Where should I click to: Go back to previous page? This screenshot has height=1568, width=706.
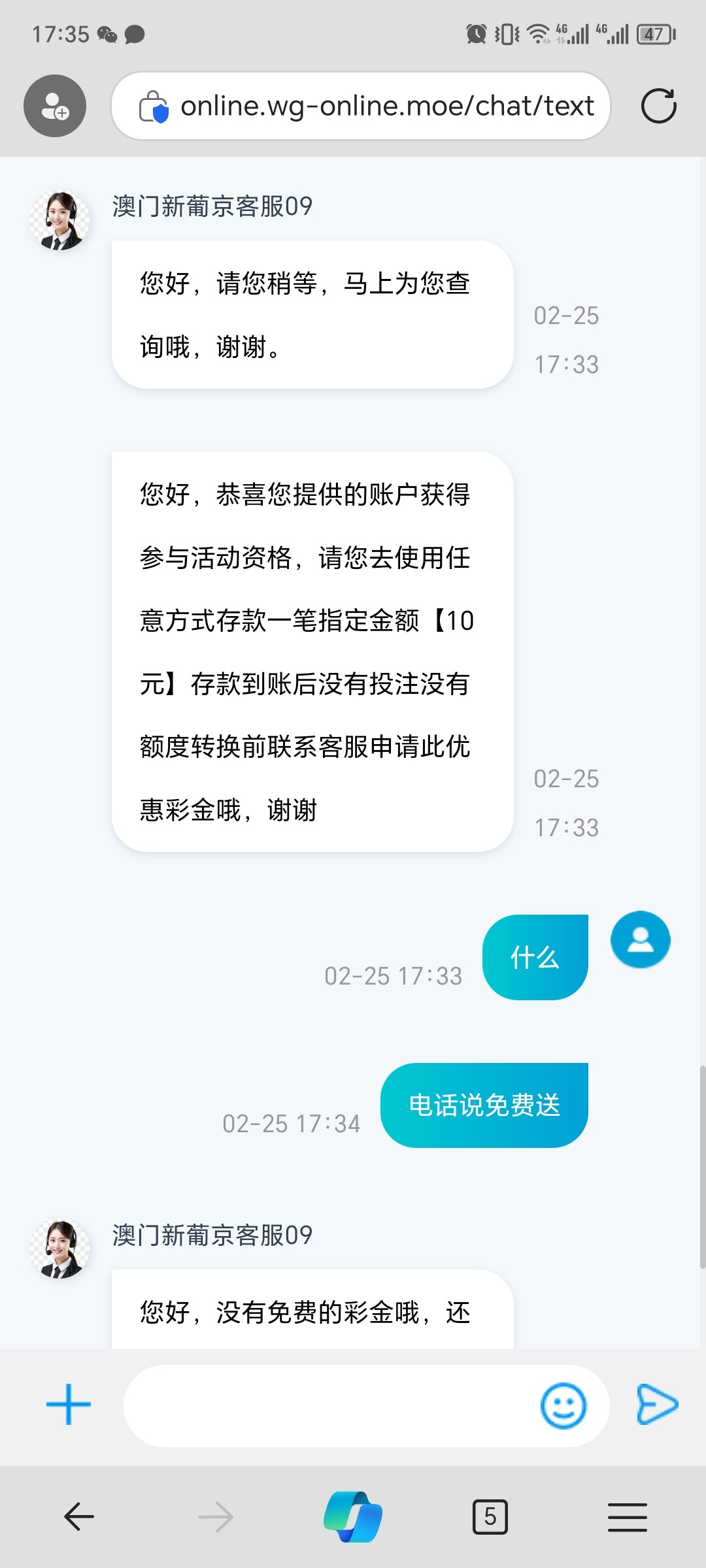click(79, 1516)
